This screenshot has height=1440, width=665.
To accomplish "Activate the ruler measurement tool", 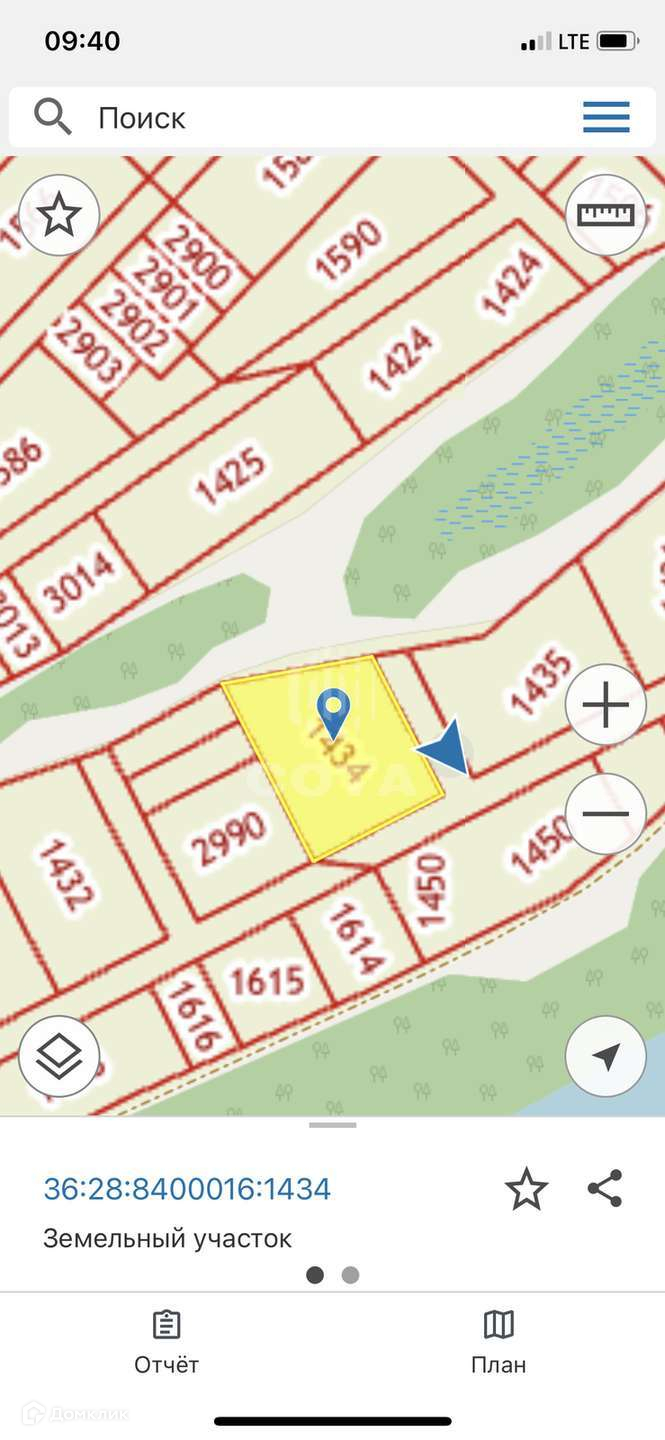I will 606,215.
